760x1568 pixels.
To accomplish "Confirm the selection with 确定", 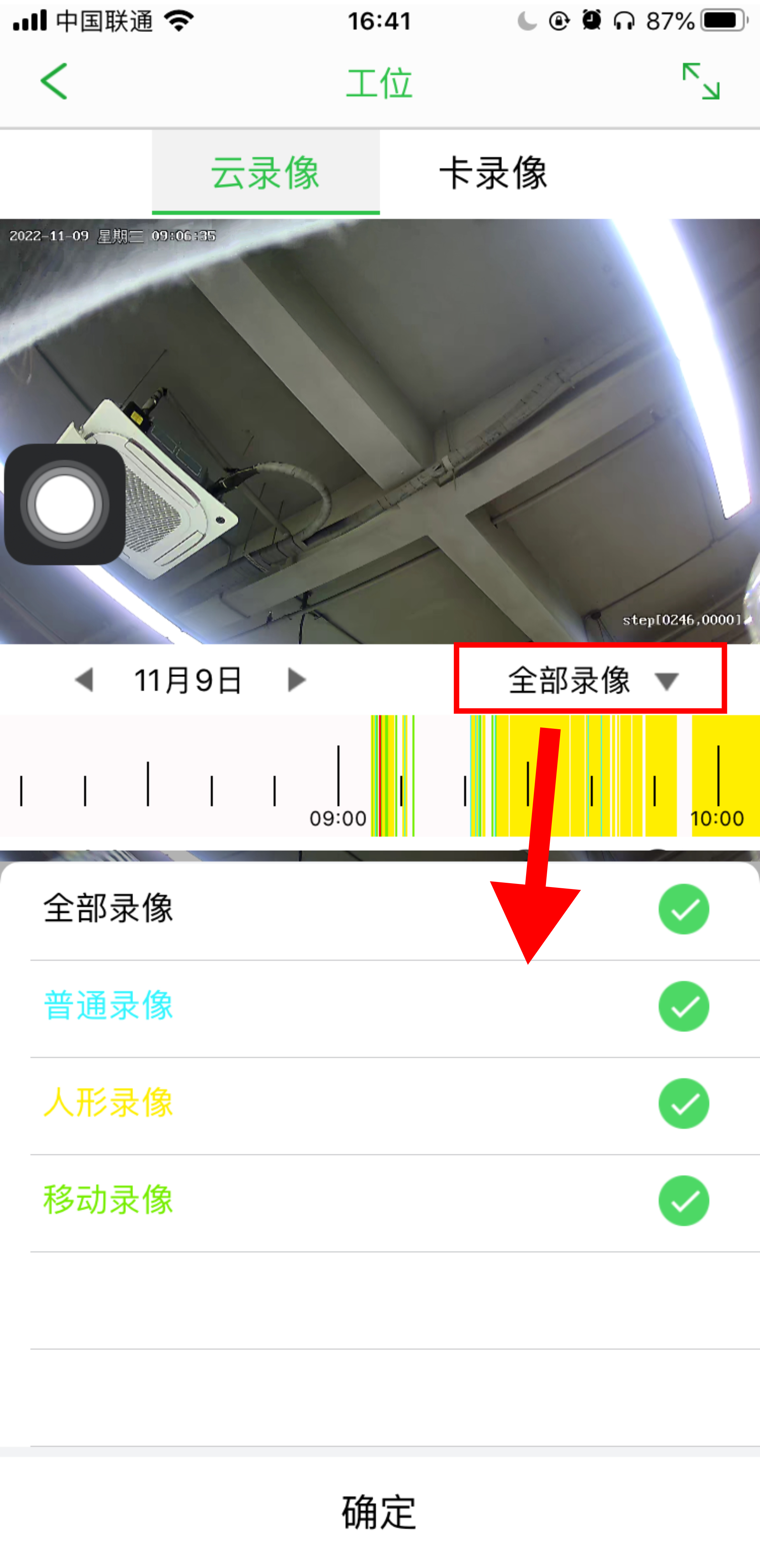I will 379,1512.
